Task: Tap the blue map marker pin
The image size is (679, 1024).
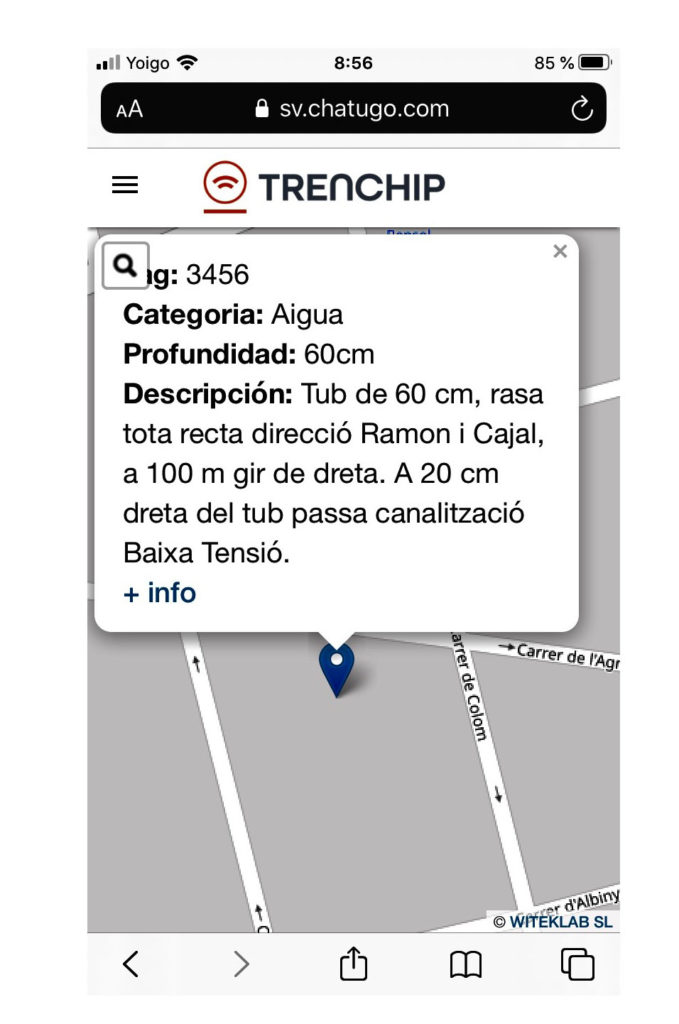Action: tap(336, 667)
